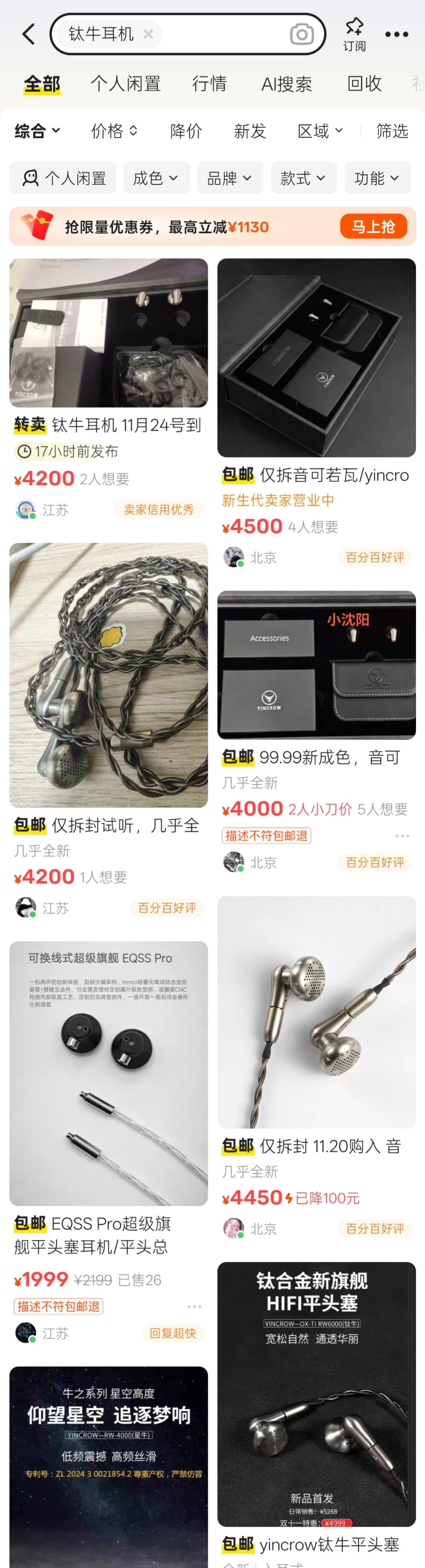Tap 马上抢 to grab coupon
The width and height of the screenshot is (425, 1568).
(x=373, y=226)
